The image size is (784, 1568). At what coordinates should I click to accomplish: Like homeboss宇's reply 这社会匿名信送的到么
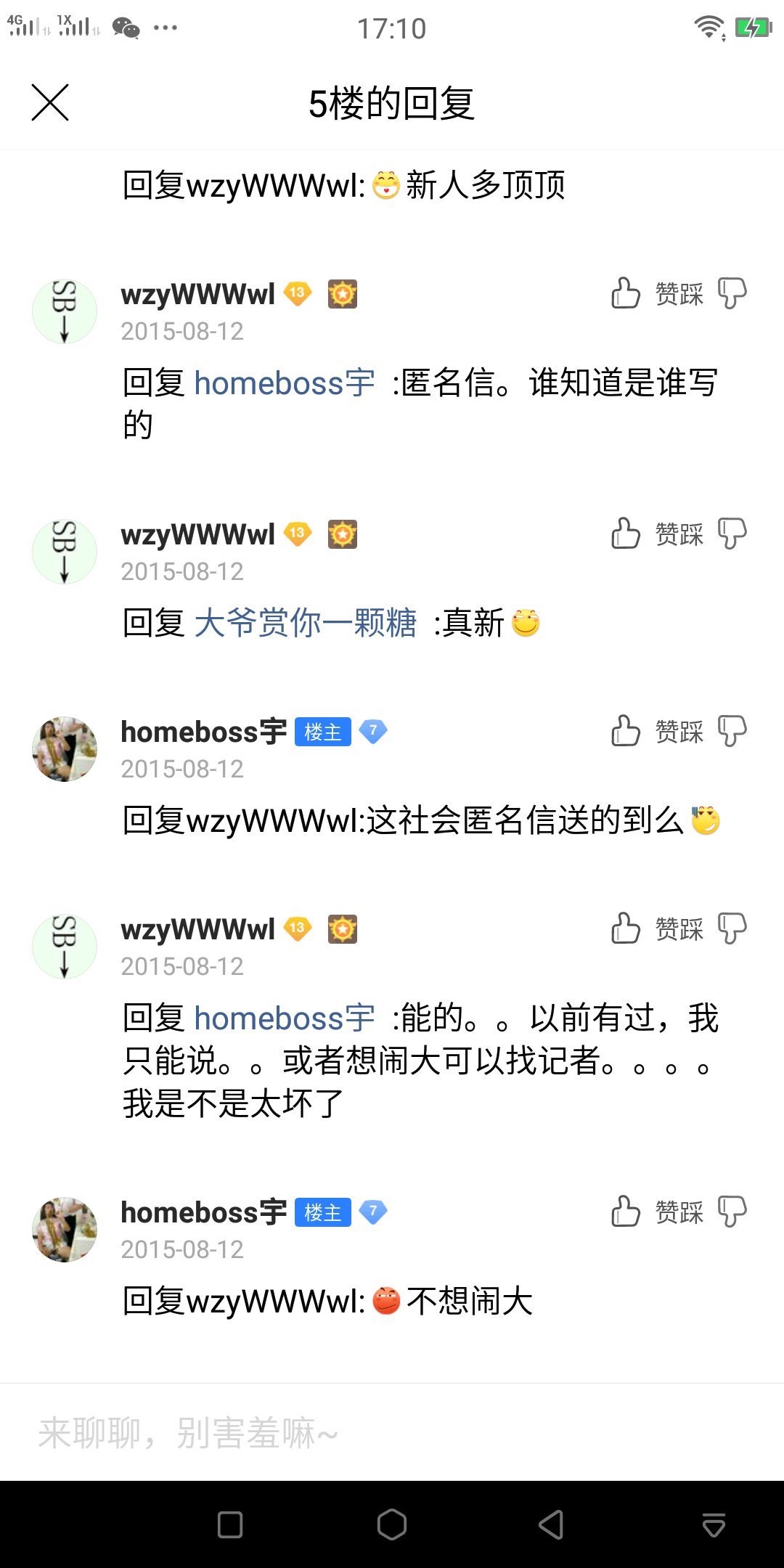point(625,731)
